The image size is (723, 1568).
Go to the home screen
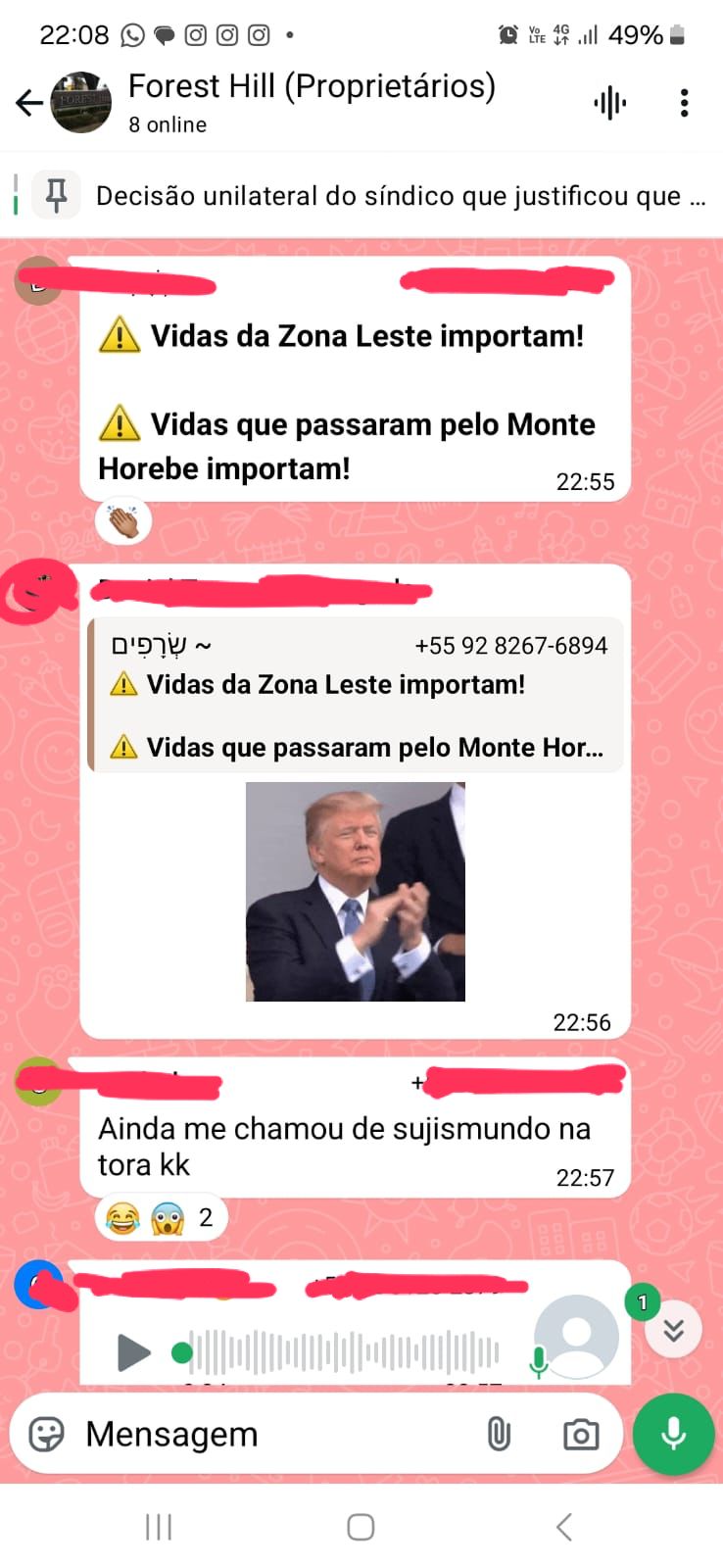point(361,1527)
